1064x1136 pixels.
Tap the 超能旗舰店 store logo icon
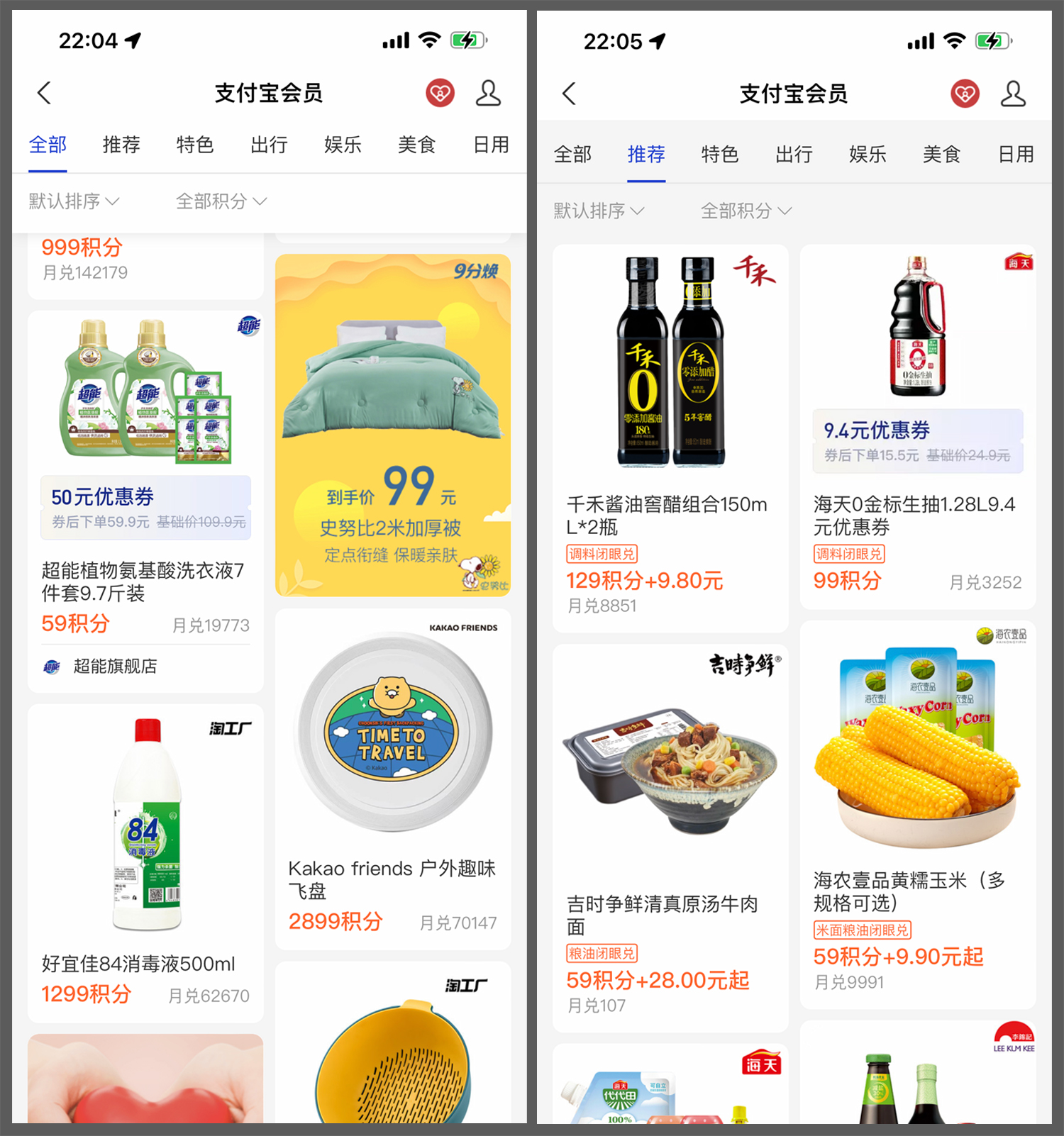pos(50,666)
